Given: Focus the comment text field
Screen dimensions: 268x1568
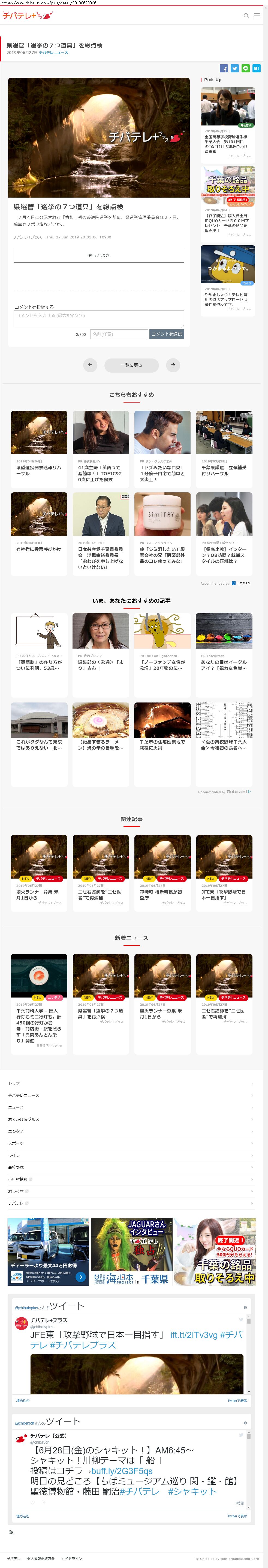Looking at the screenshot, I should pos(99,318).
